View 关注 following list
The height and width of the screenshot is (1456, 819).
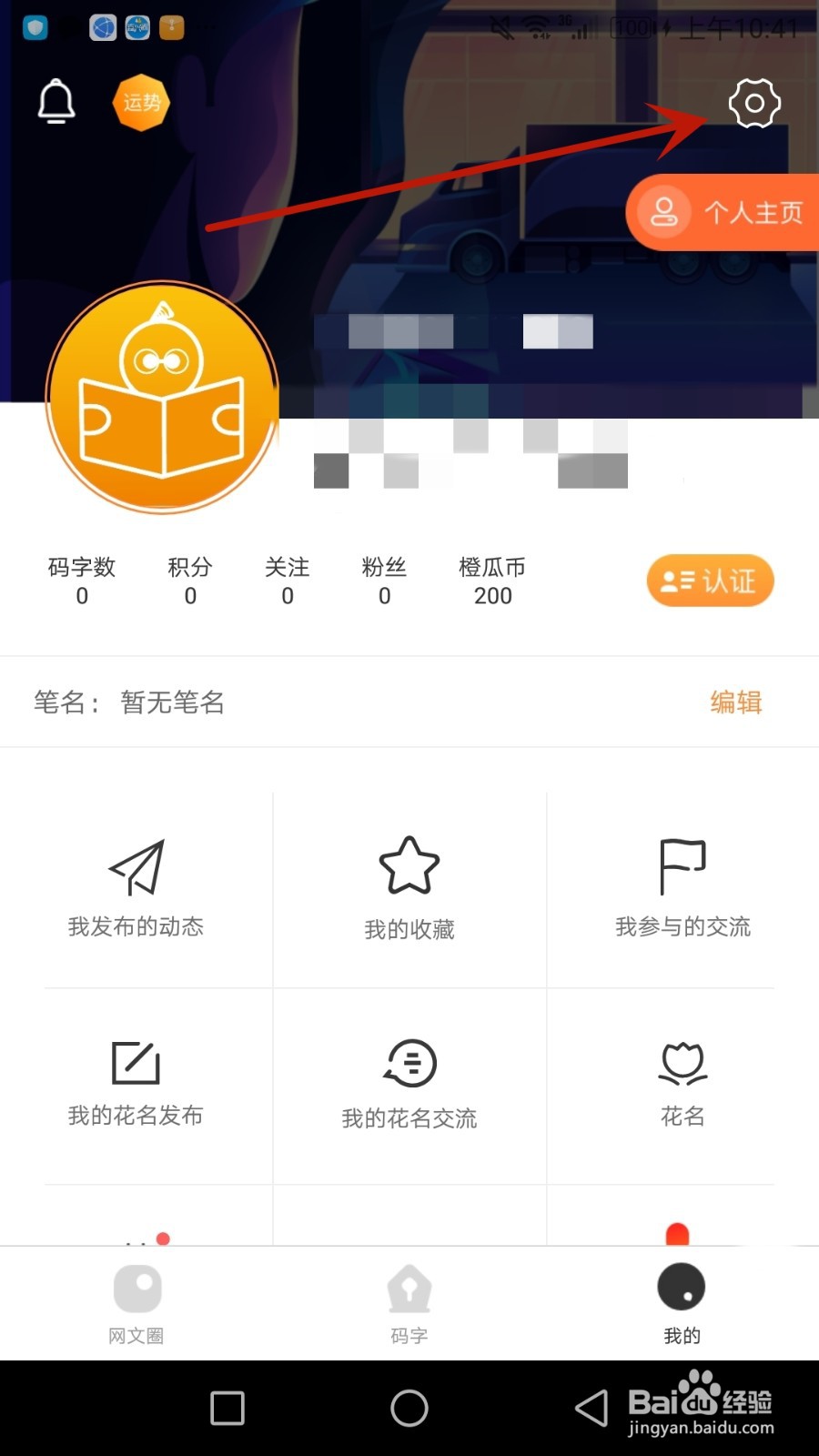[287, 581]
